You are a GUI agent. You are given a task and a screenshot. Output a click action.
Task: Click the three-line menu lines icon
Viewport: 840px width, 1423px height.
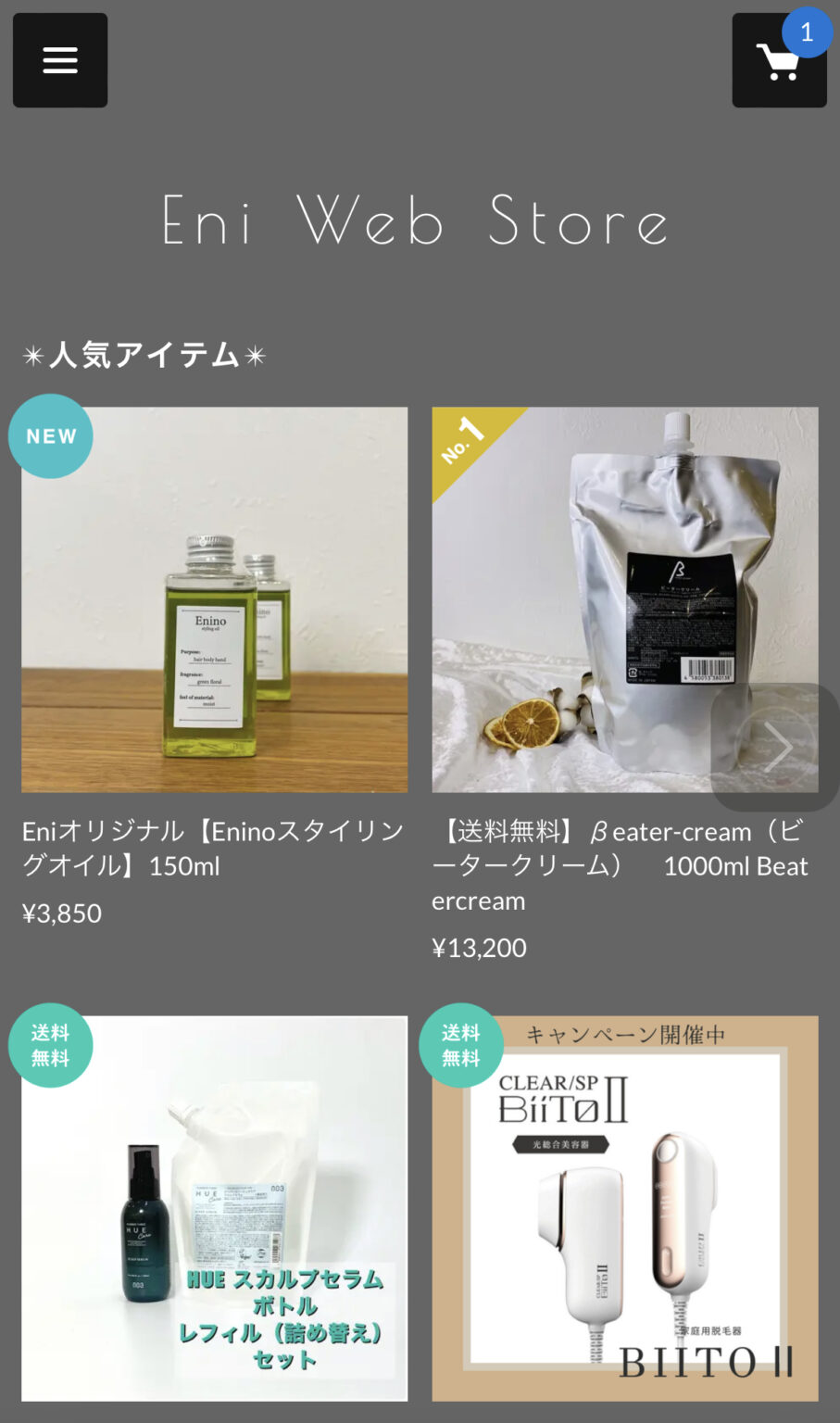coord(59,59)
